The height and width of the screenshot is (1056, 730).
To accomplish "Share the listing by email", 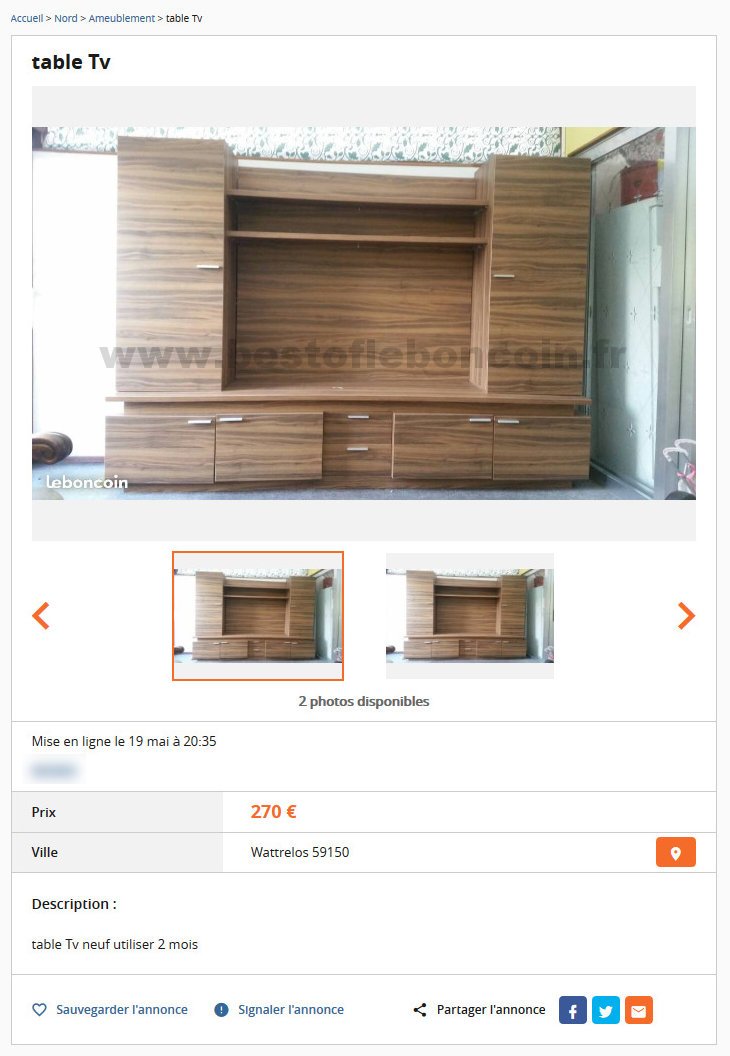I will click(x=638, y=1010).
